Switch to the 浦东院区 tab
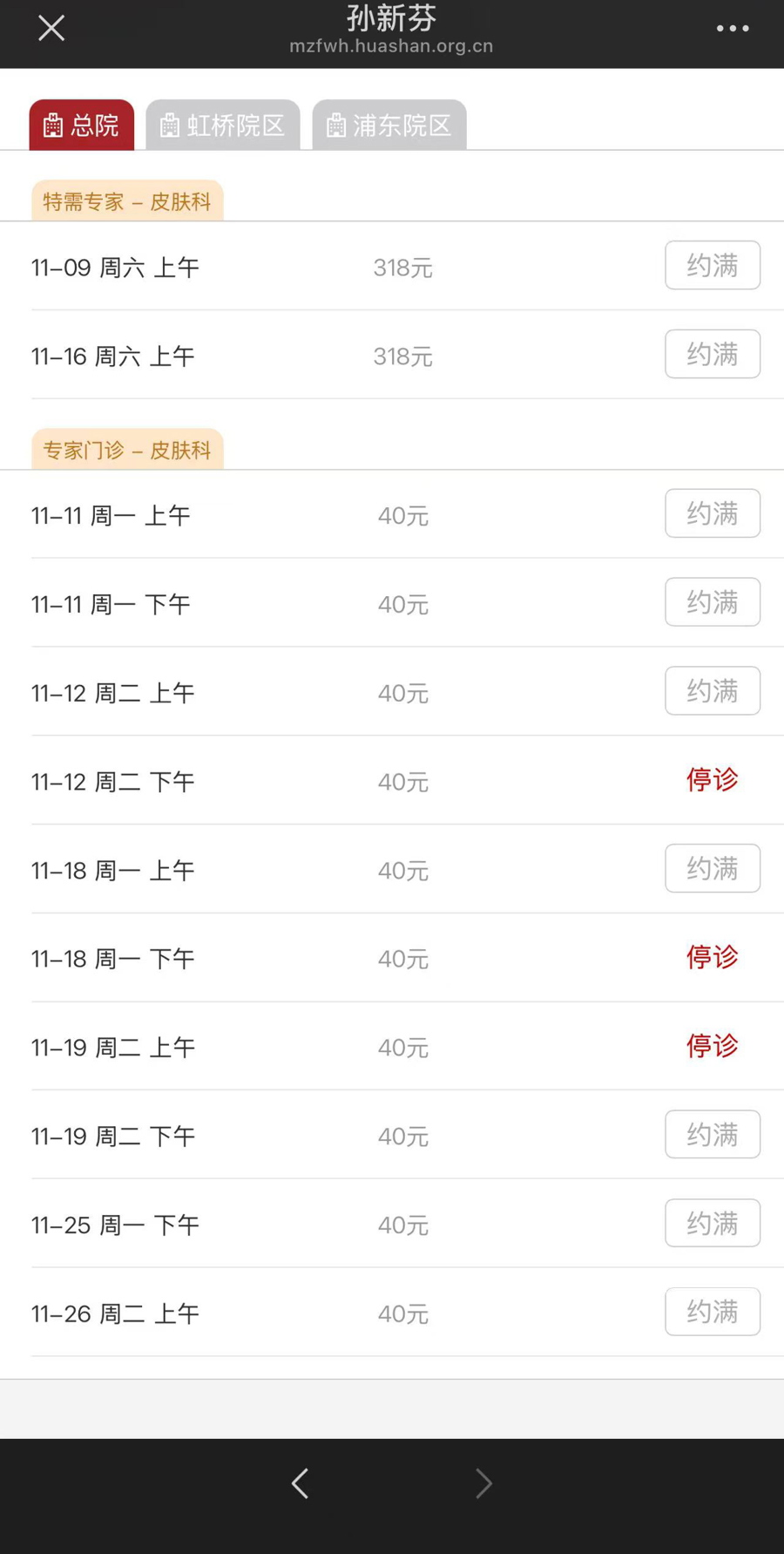This screenshot has width=784, height=1554. pos(389,126)
